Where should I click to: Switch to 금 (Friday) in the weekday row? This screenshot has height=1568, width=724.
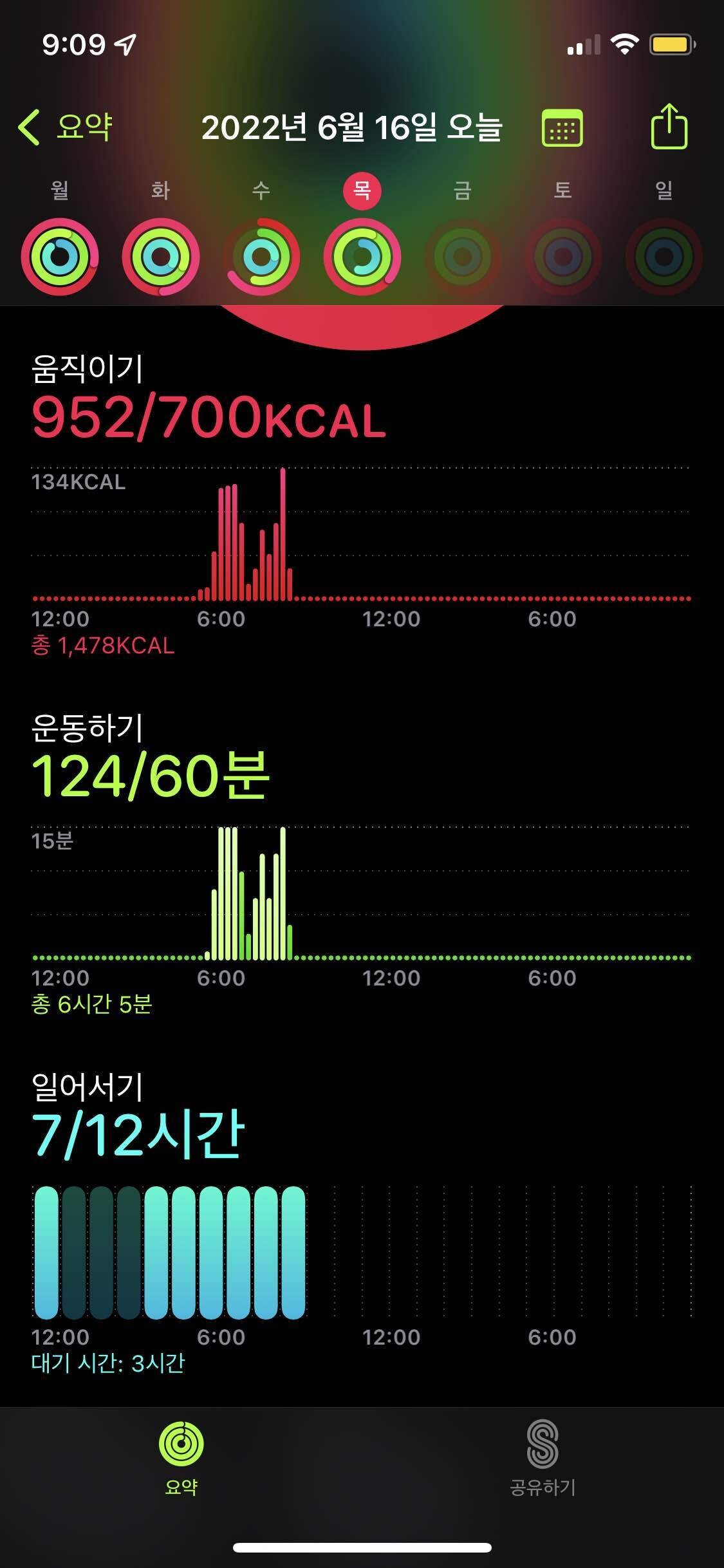point(463,191)
